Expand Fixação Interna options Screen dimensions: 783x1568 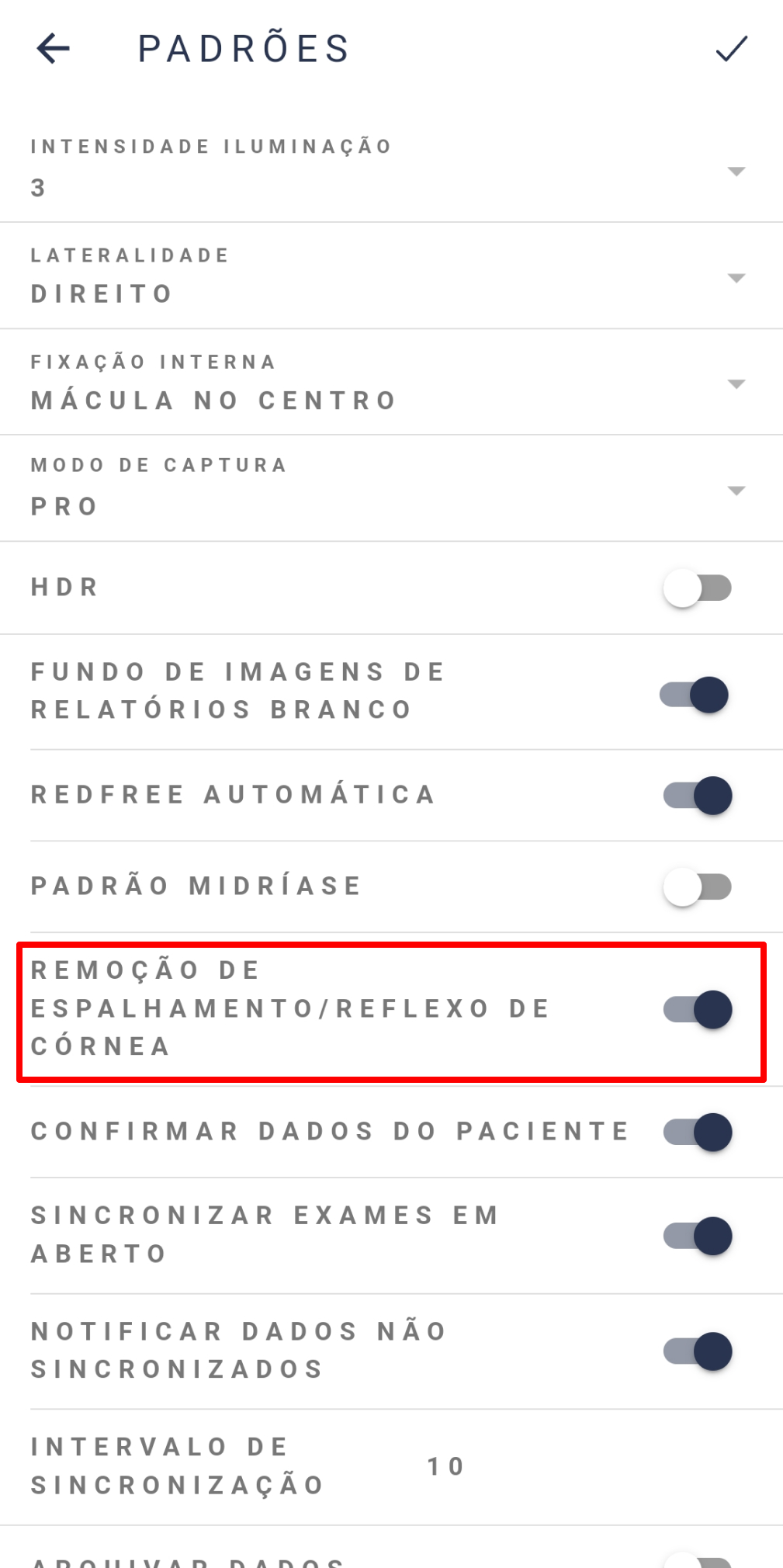coord(736,383)
